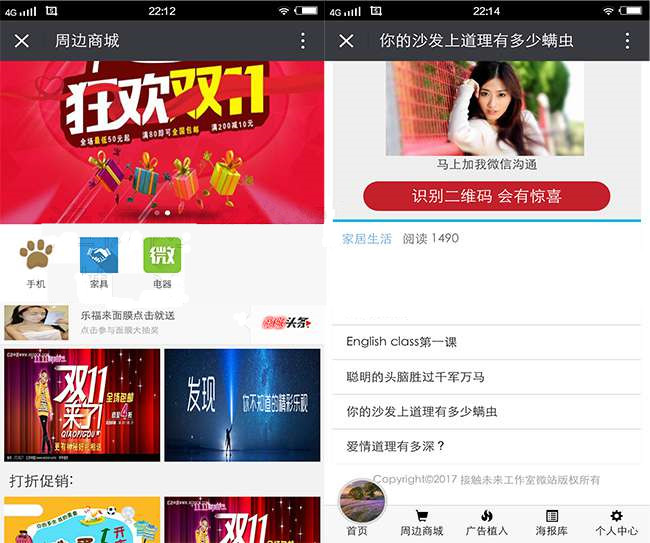Screen dimensions: 650x543
Task: Open article 爱情道理有多深？
Action: (x=486, y=446)
